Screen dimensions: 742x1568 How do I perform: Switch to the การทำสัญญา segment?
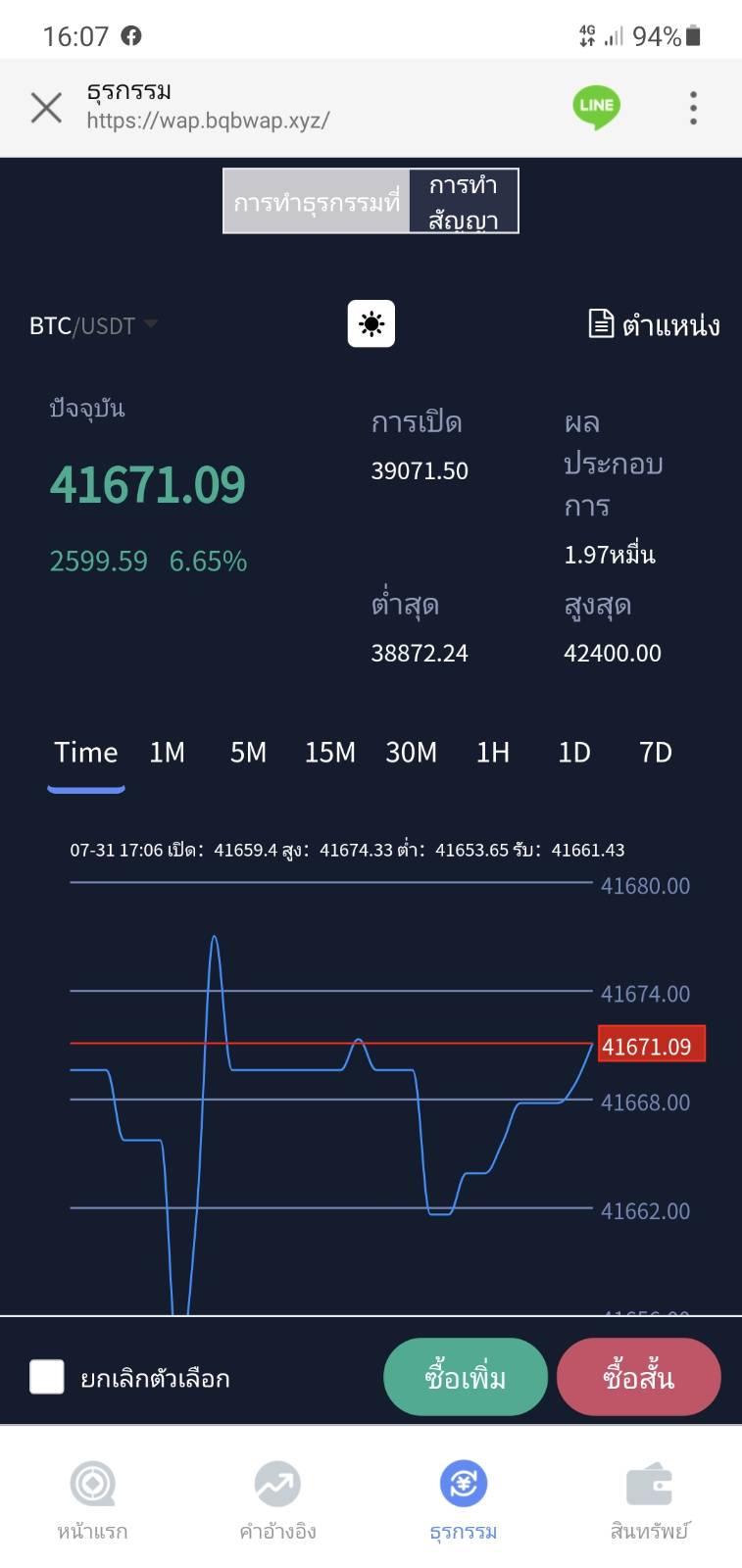point(463,202)
